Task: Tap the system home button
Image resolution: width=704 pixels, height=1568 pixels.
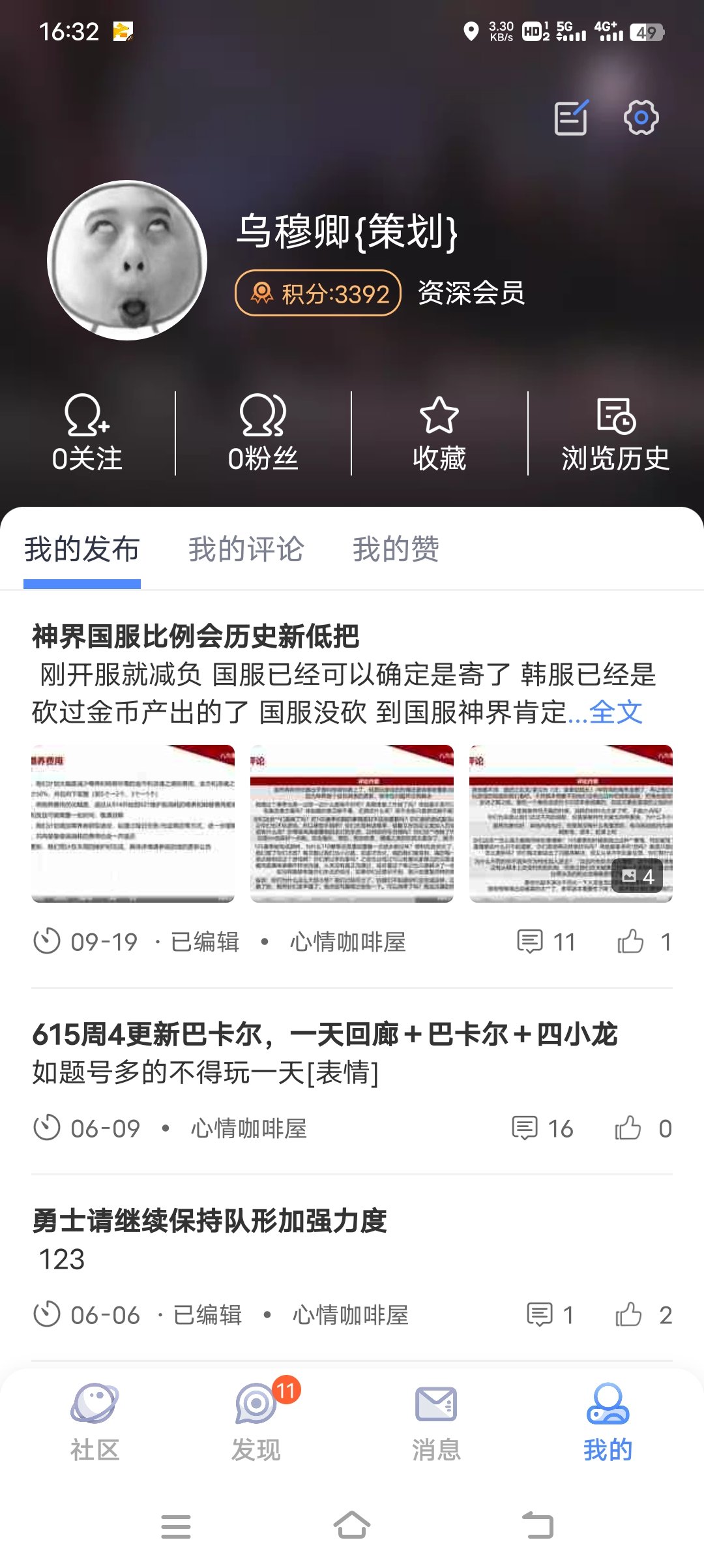Action: (352, 1526)
